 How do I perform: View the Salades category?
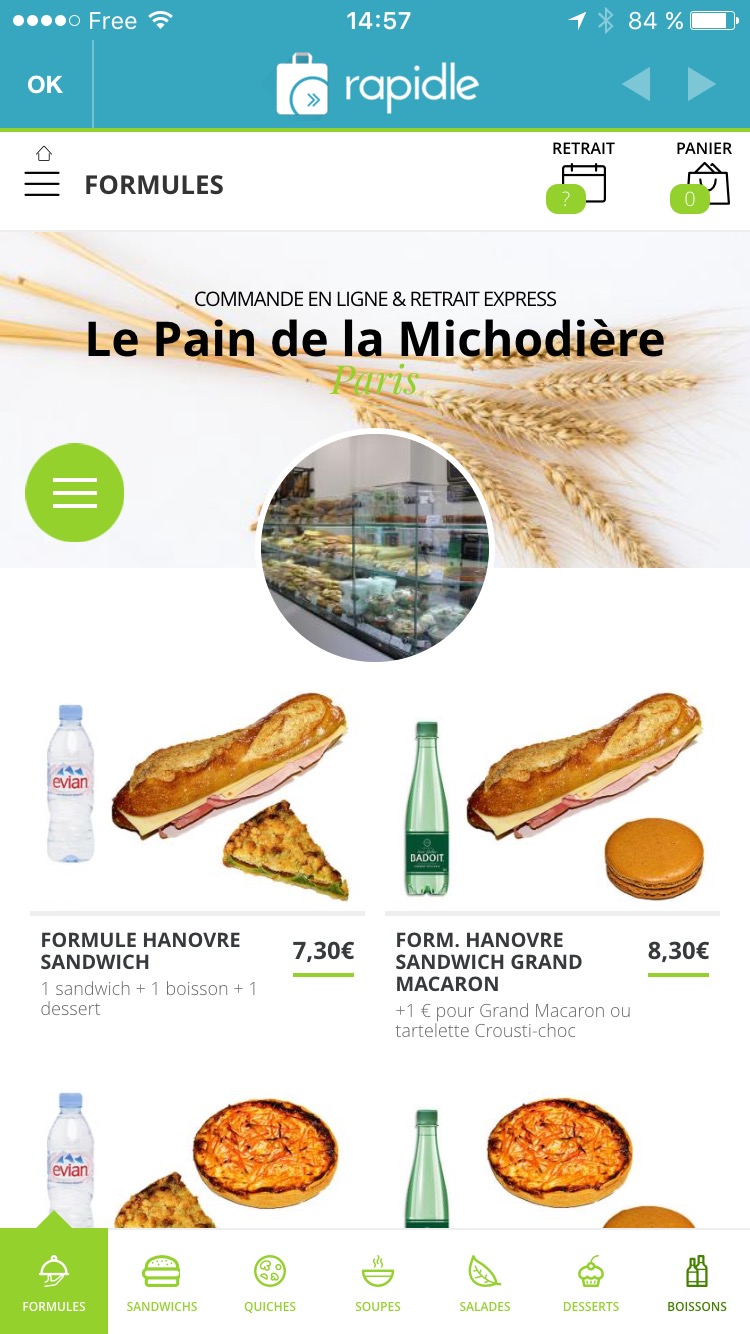pyautogui.click(x=485, y=1282)
